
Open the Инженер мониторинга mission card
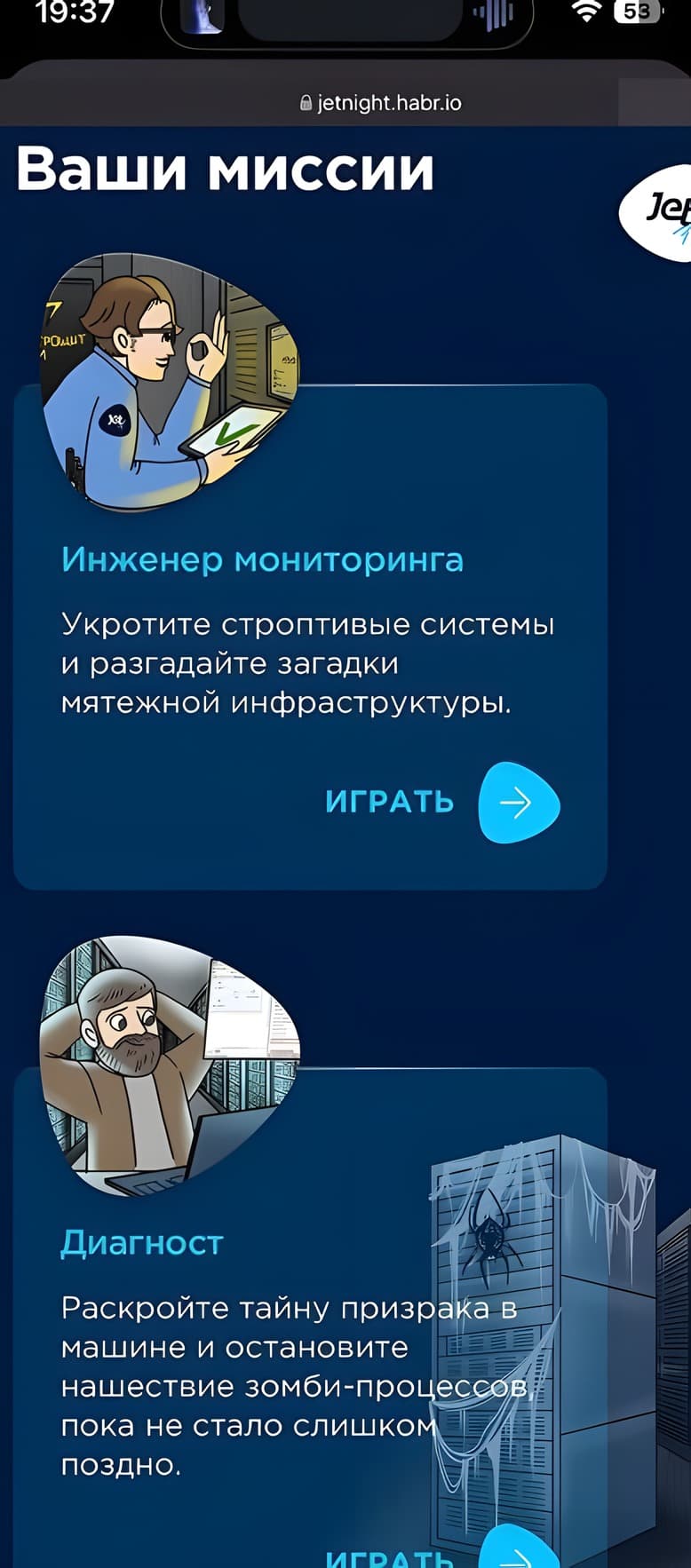coord(310,637)
